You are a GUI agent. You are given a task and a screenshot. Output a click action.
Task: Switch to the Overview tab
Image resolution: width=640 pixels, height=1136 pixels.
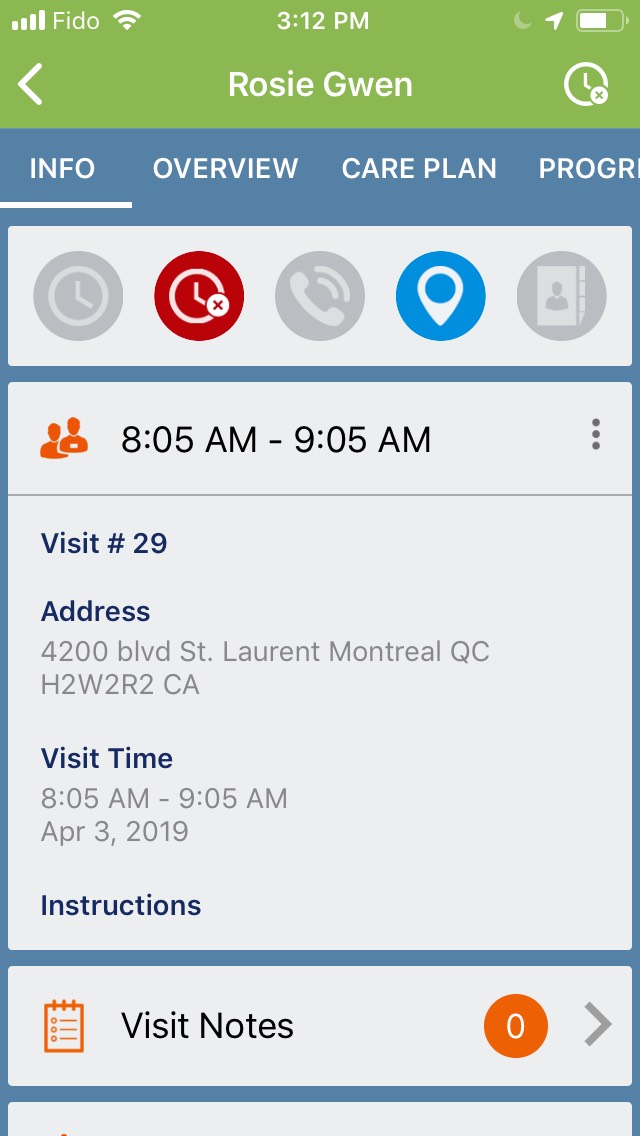click(225, 168)
